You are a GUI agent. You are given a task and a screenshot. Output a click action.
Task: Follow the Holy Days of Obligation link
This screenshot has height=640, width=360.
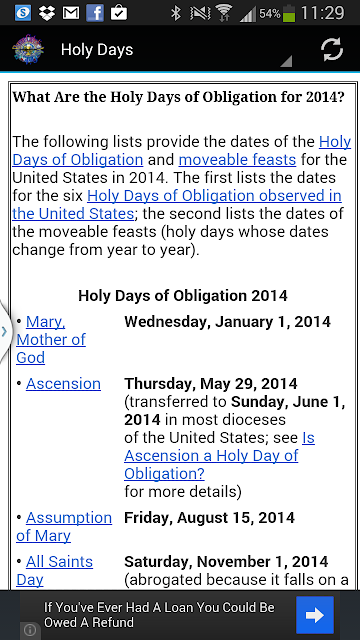[x=182, y=151]
